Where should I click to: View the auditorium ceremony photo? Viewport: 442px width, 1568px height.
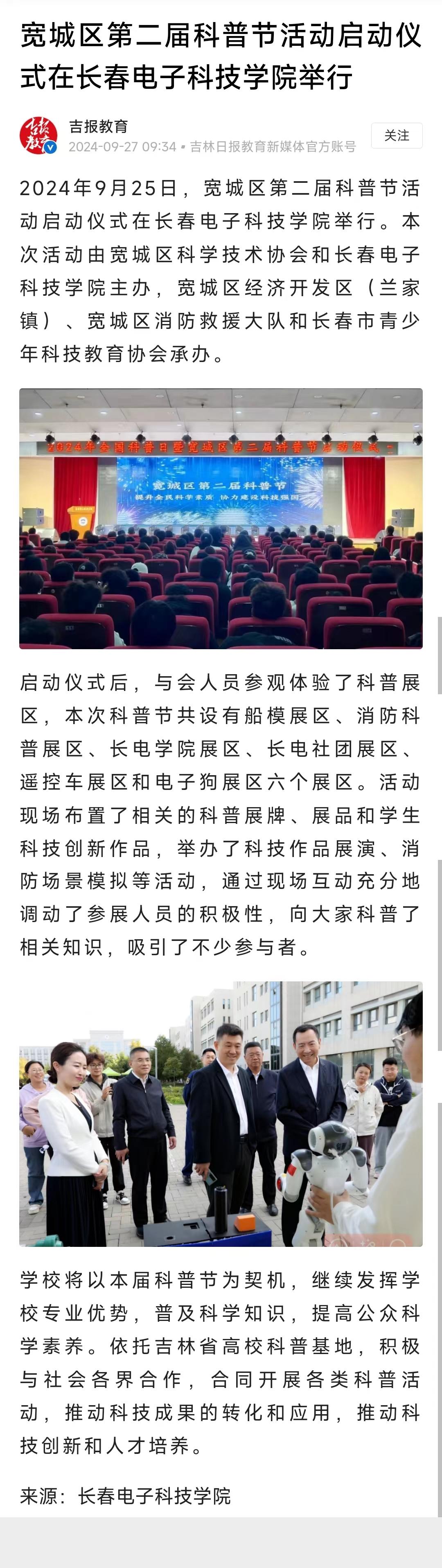pyautogui.click(x=221, y=518)
